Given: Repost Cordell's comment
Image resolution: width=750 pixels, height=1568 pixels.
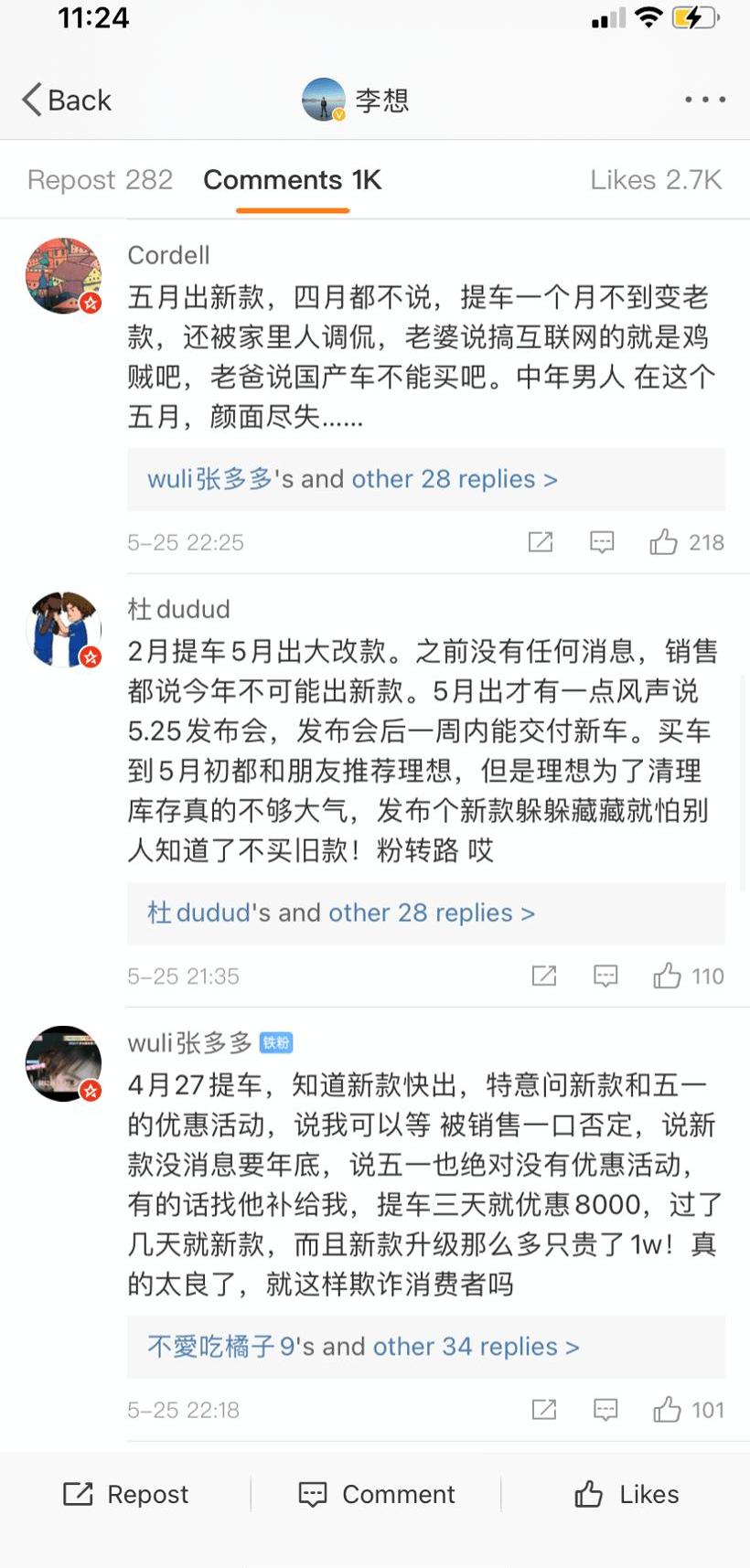Looking at the screenshot, I should (x=541, y=542).
